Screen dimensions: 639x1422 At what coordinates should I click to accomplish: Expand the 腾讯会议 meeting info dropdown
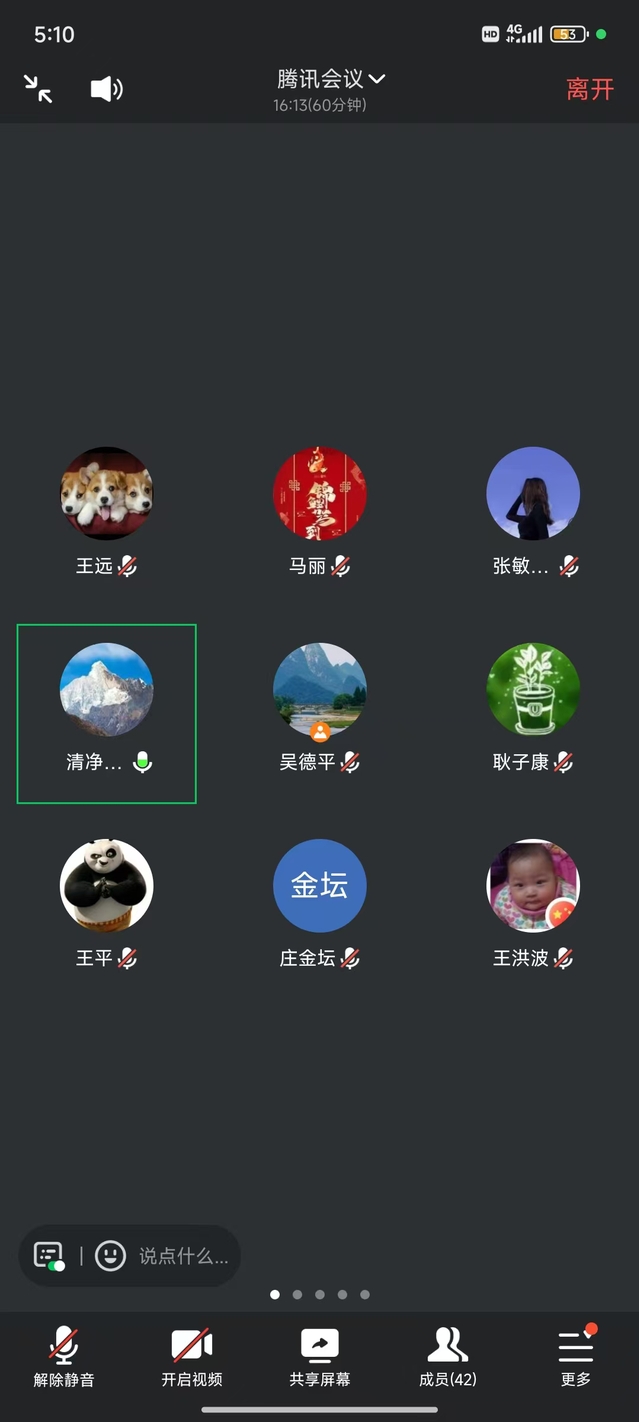[330, 80]
